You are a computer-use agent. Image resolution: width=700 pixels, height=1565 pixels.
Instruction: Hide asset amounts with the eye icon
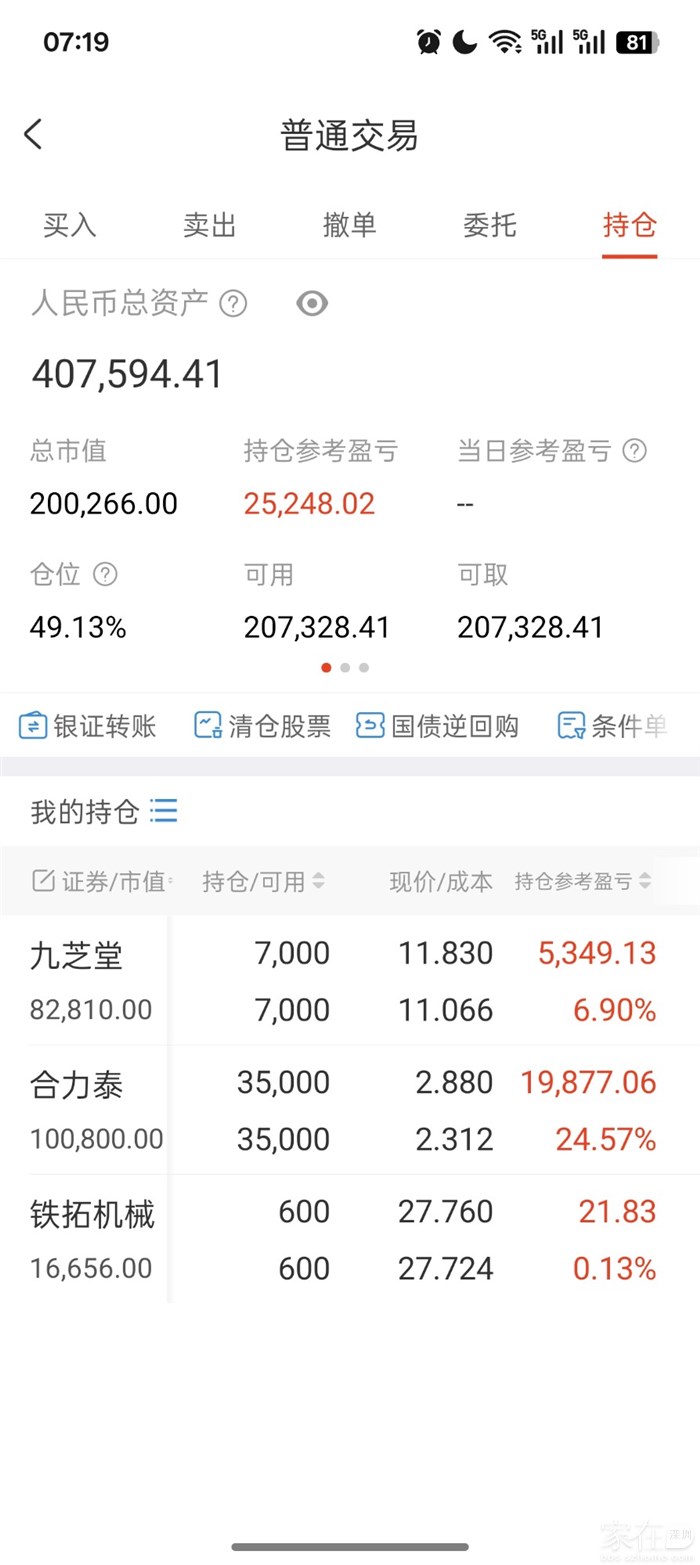pos(312,303)
